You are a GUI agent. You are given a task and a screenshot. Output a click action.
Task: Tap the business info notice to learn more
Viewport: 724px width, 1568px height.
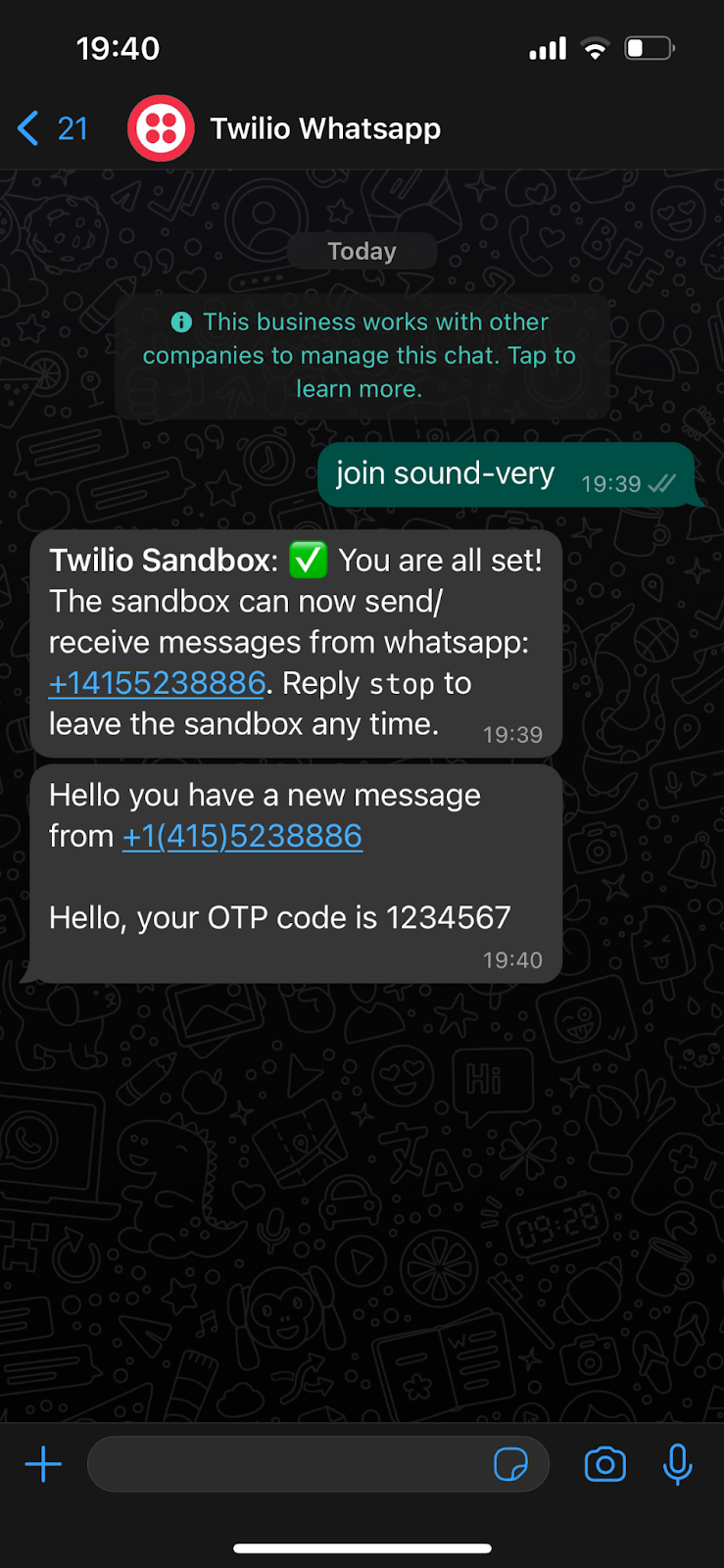361,356
